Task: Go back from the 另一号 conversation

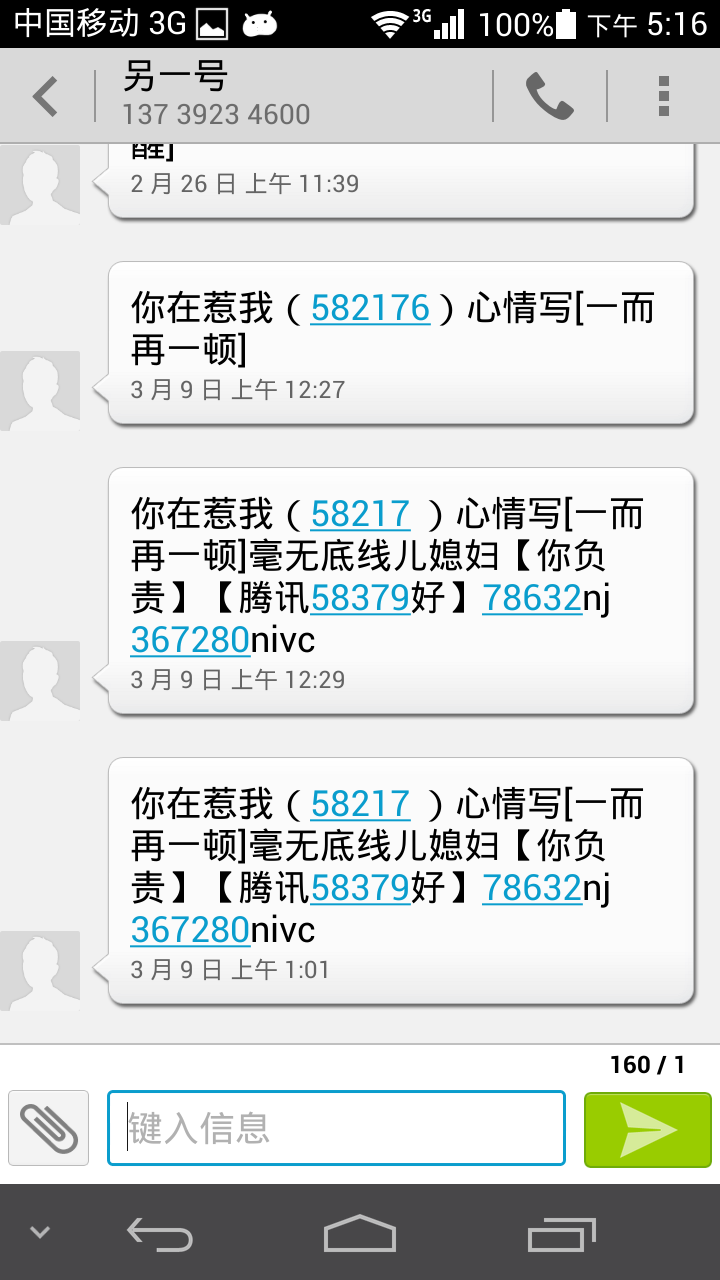Action: coord(46,97)
